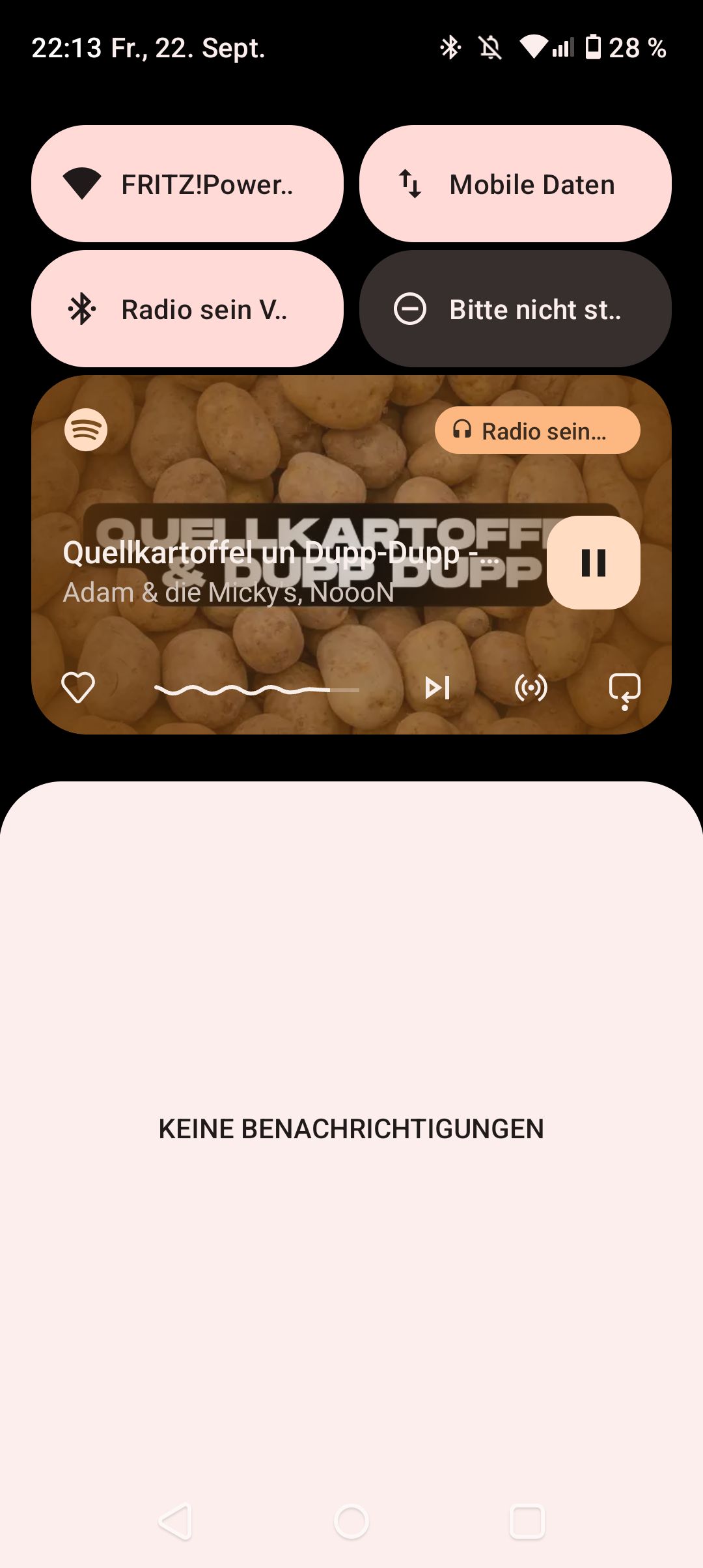Tap the screen with arrow icon in player
Screen dimensions: 703x1568
click(624, 689)
